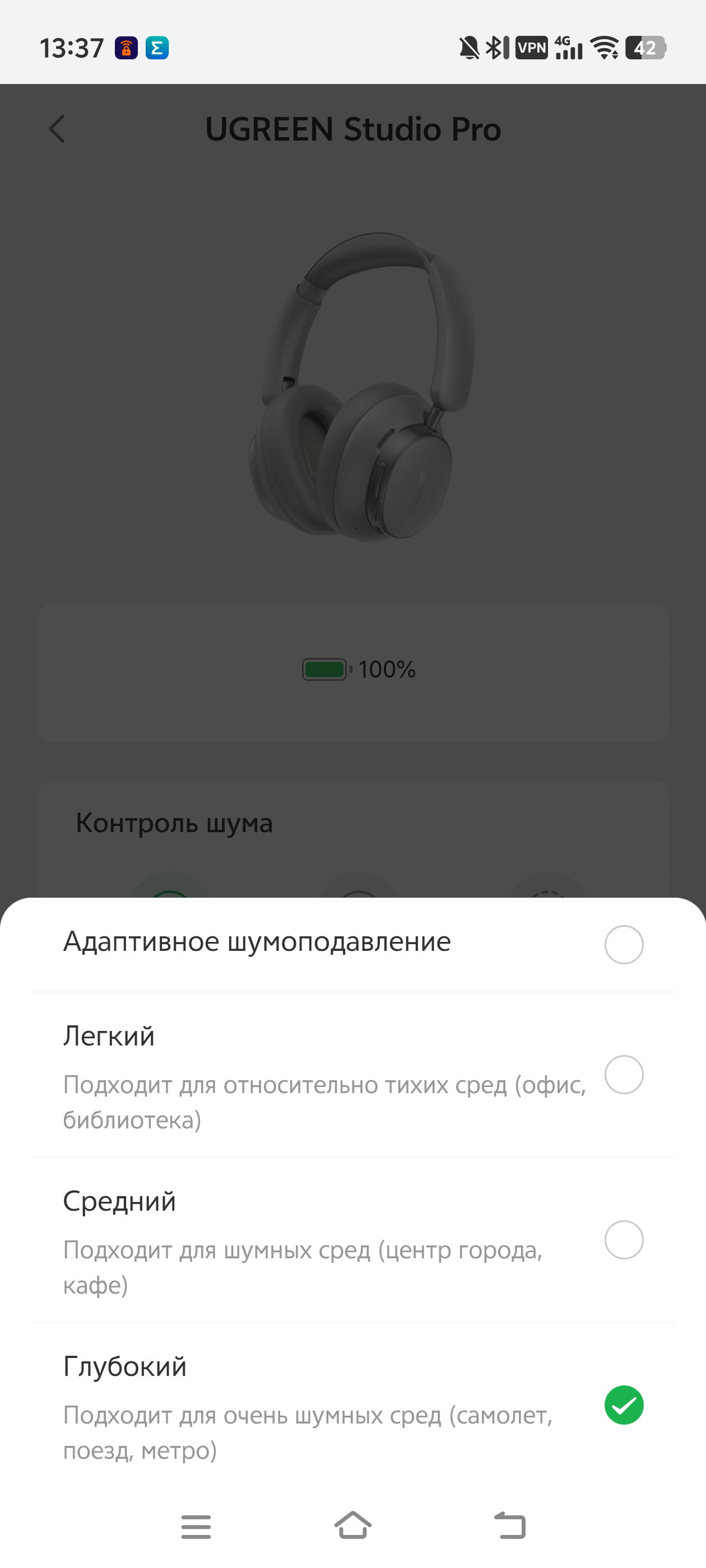Tap the system home button
This screenshot has height=1568, width=706.
click(352, 1525)
